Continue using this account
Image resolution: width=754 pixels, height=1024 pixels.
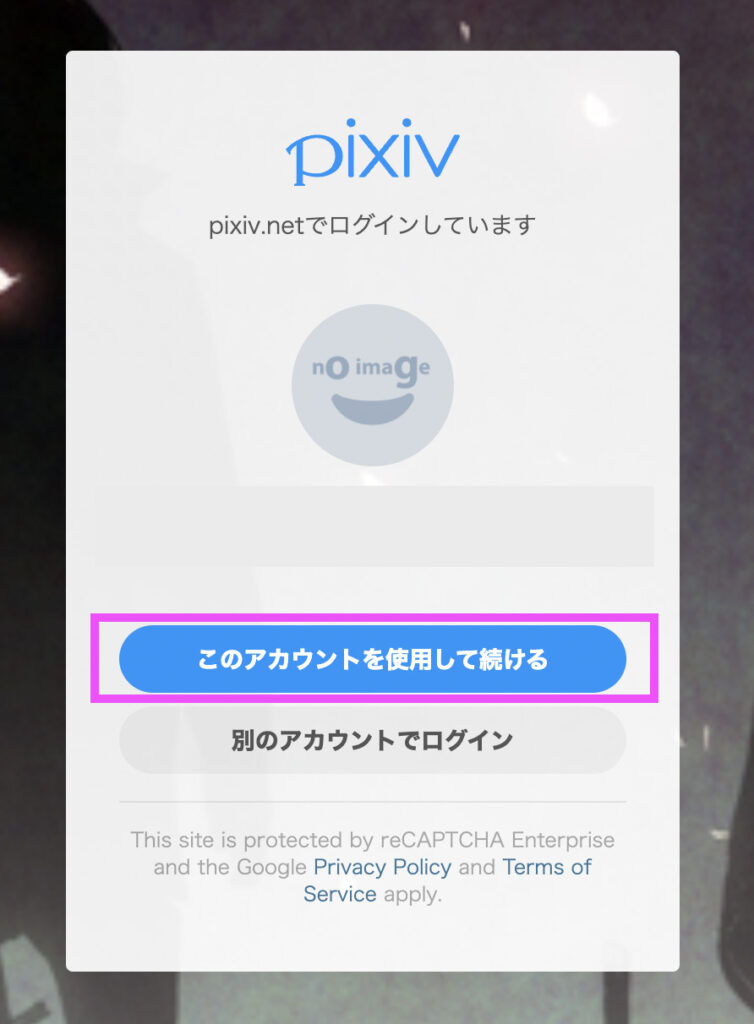click(x=372, y=660)
